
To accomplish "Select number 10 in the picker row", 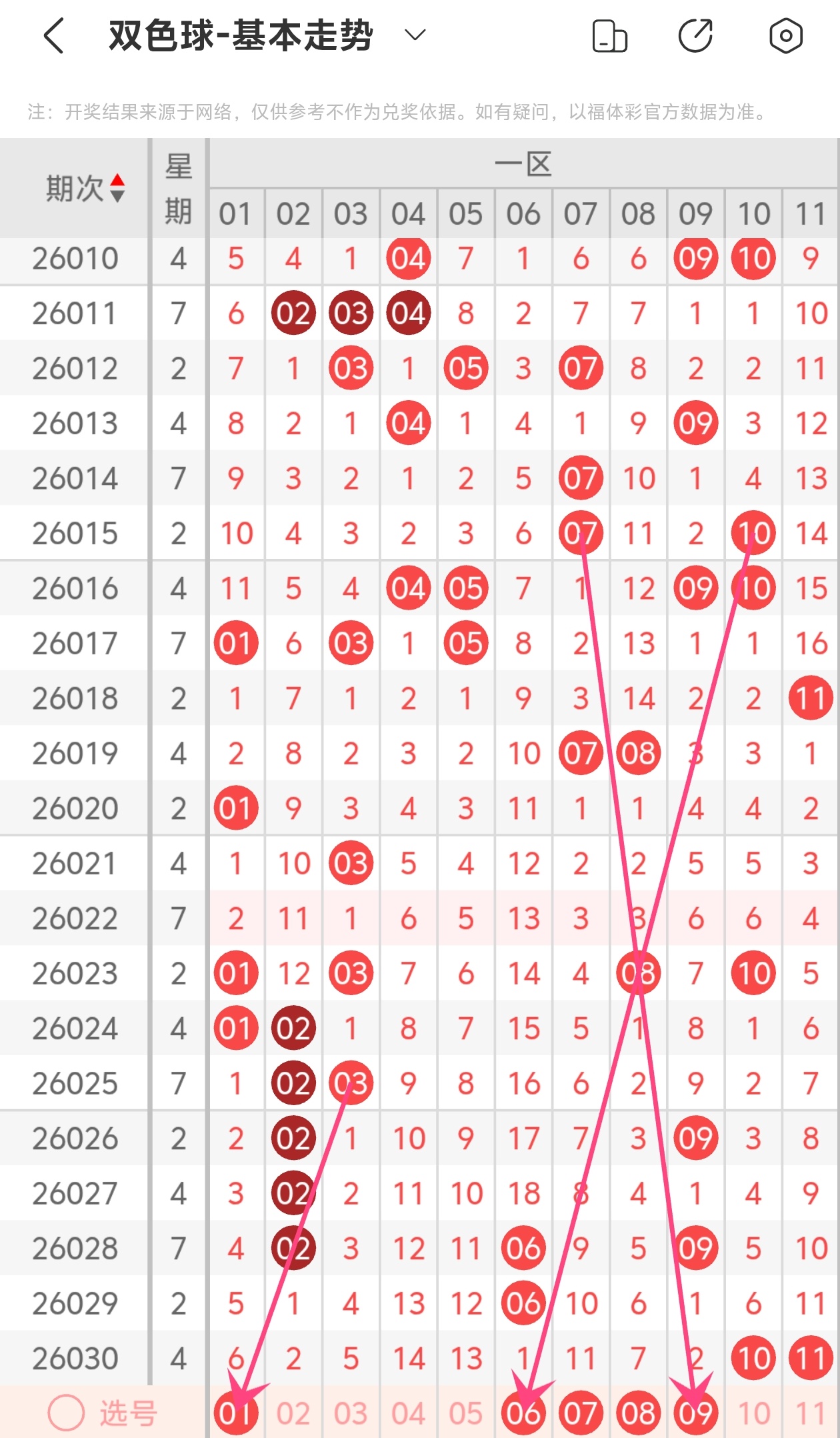I will point(753,1413).
